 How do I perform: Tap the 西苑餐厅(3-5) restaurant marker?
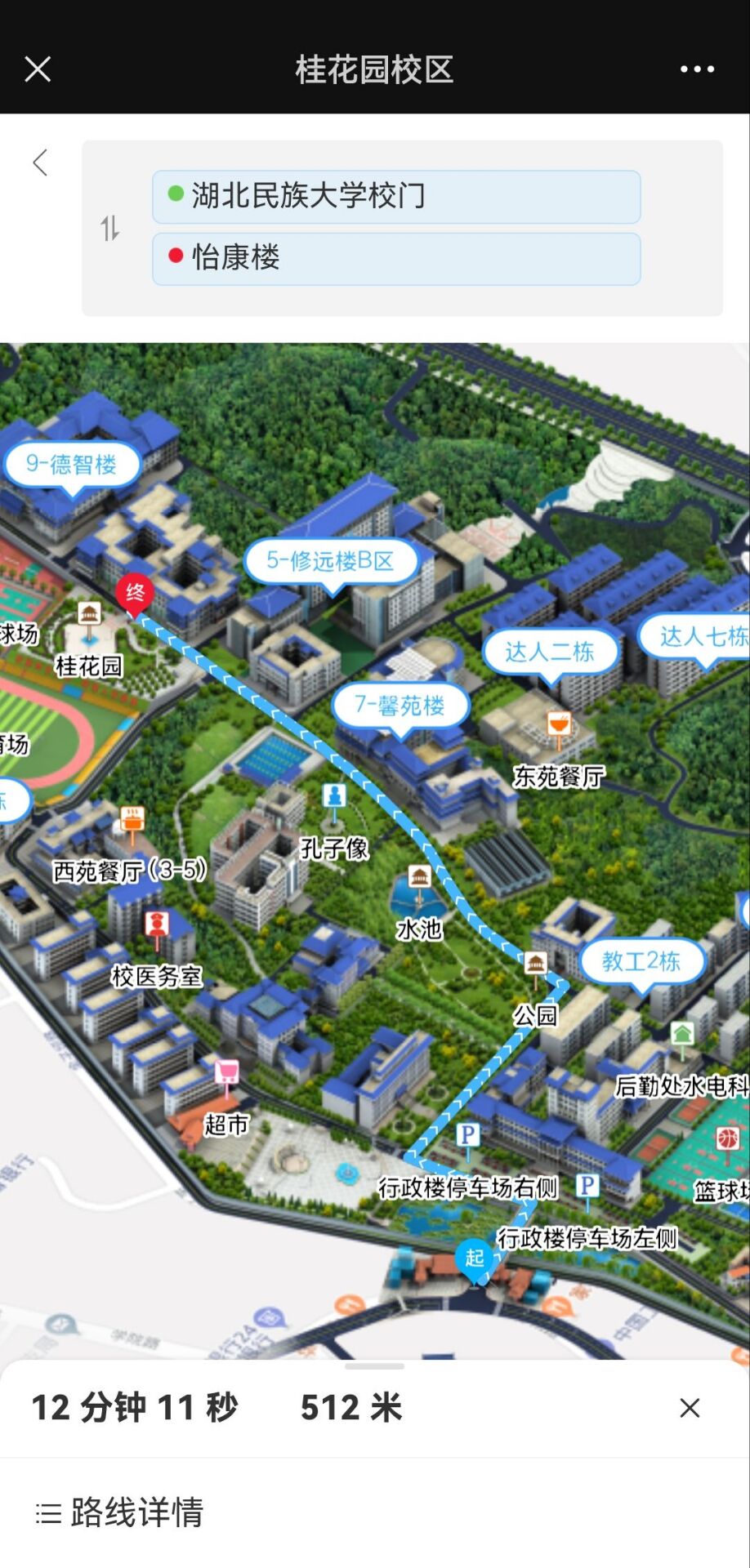coord(132,818)
